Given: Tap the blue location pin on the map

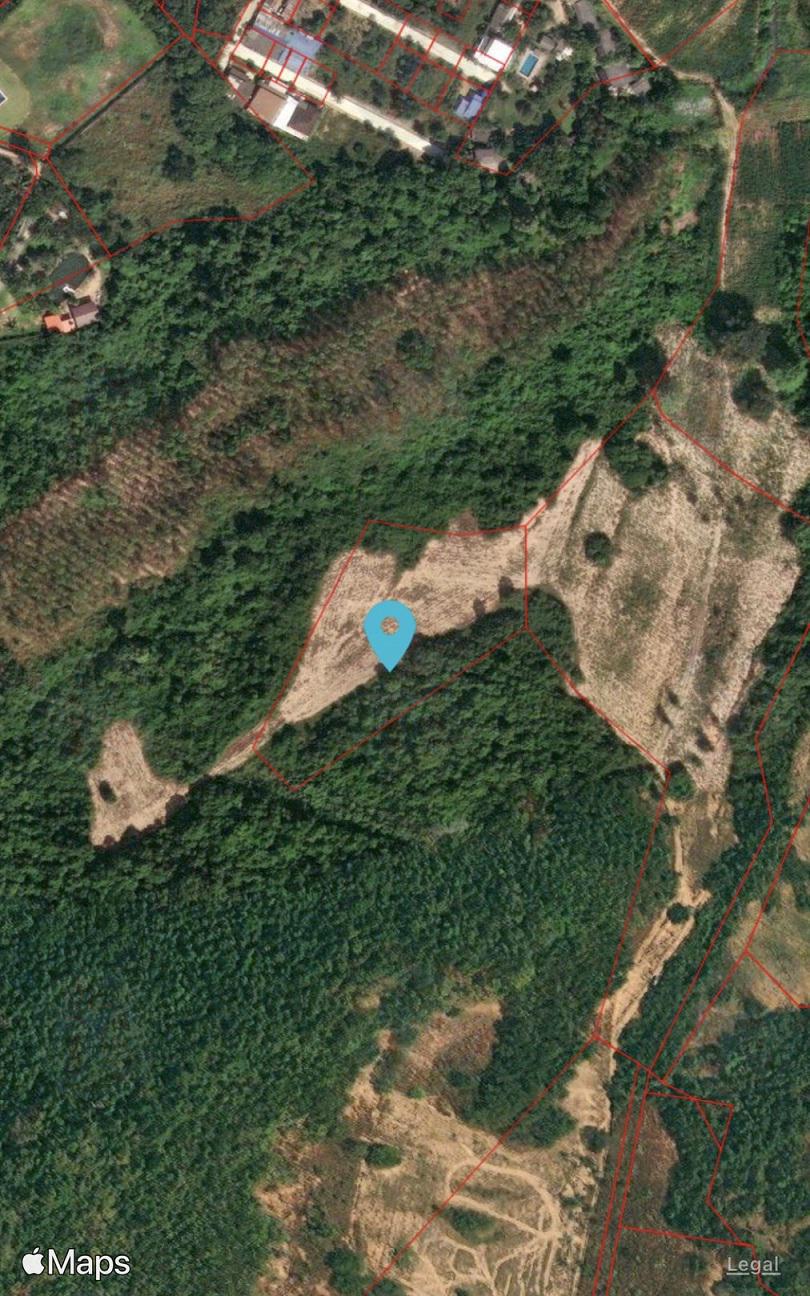Looking at the screenshot, I should [390, 634].
